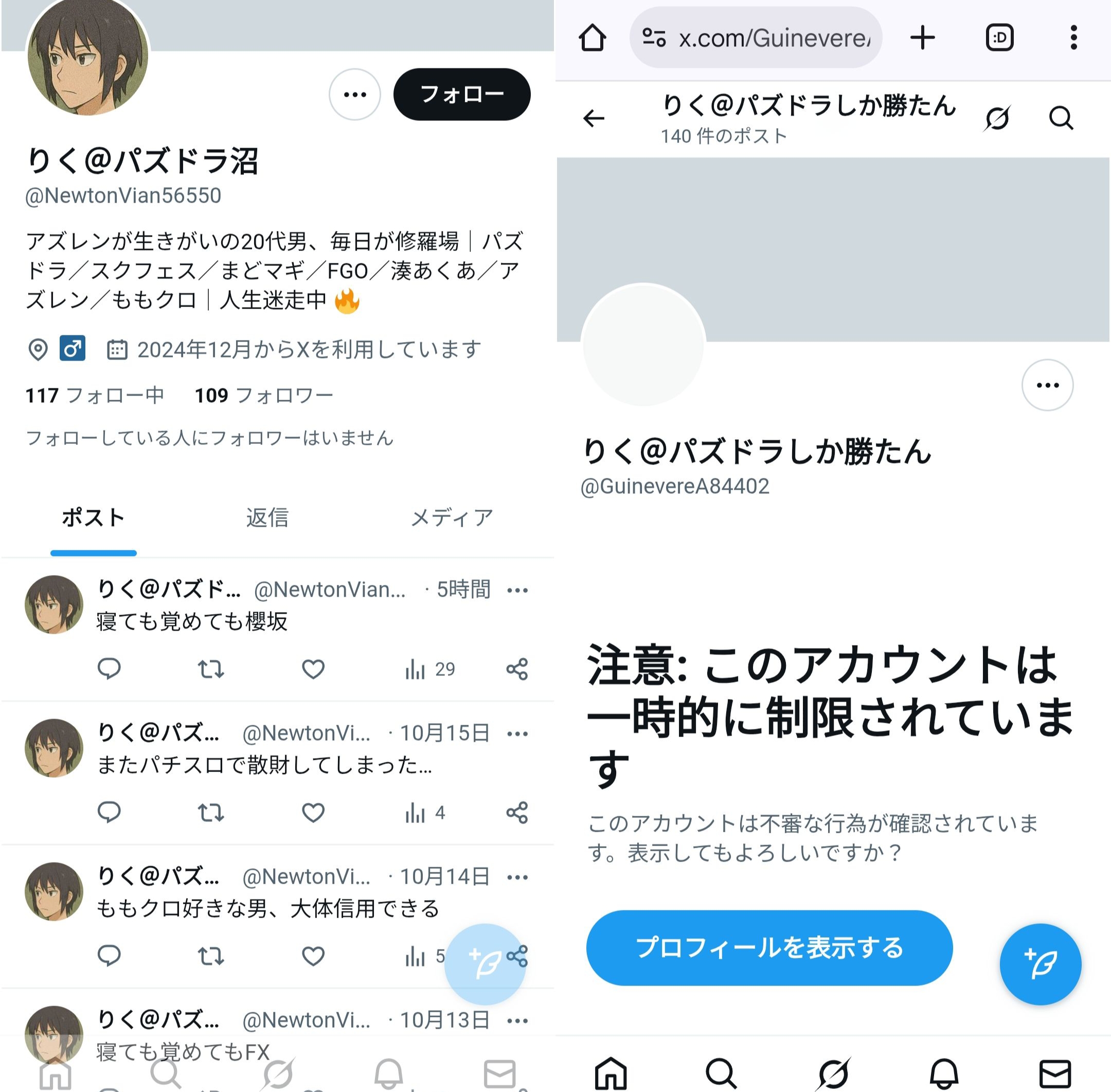The height and width of the screenshot is (1092, 1111).
Task: Open options for the 10月14日 post
Action: (517, 876)
